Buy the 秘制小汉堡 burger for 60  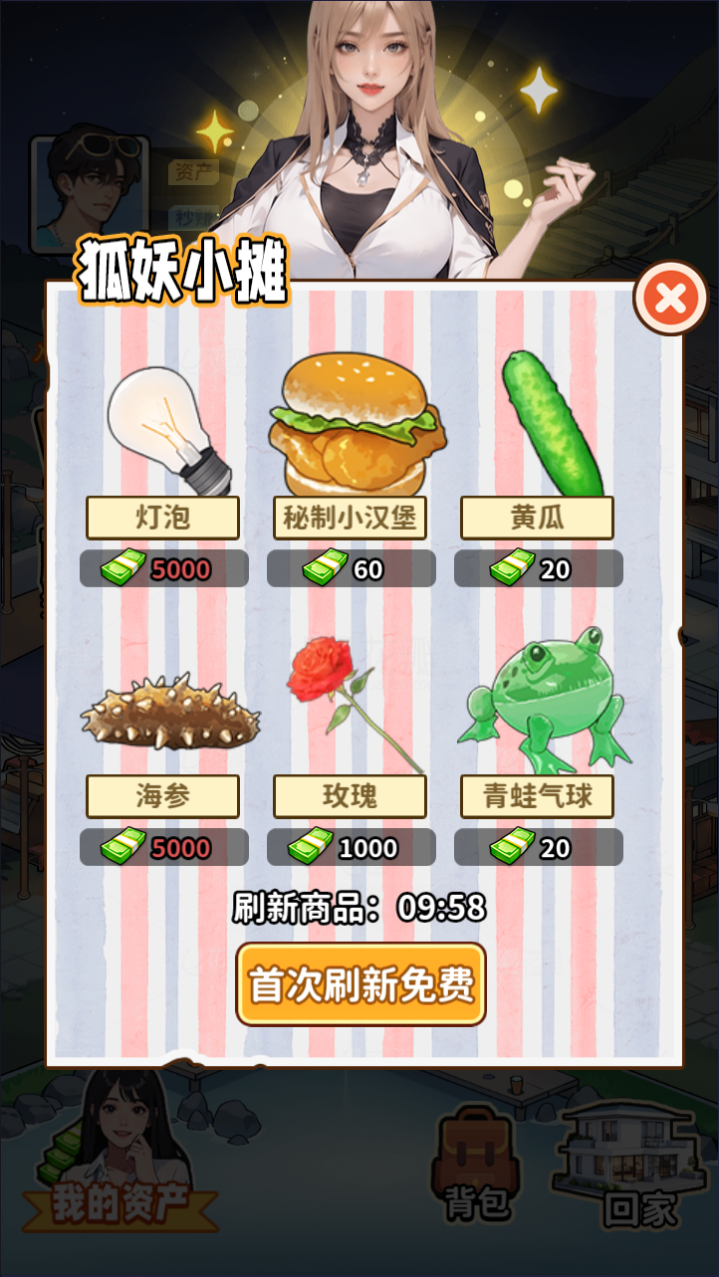[350, 569]
